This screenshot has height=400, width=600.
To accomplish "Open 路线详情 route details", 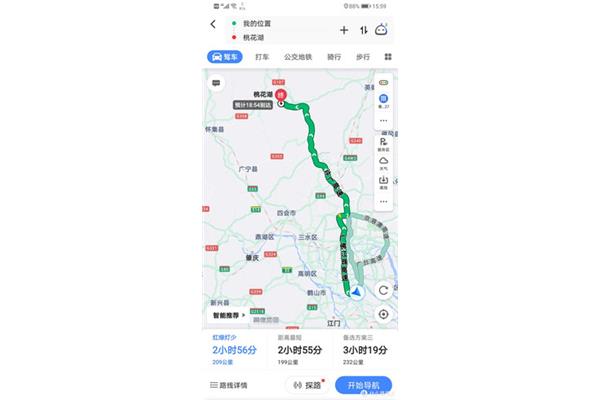I will pos(230,385).
